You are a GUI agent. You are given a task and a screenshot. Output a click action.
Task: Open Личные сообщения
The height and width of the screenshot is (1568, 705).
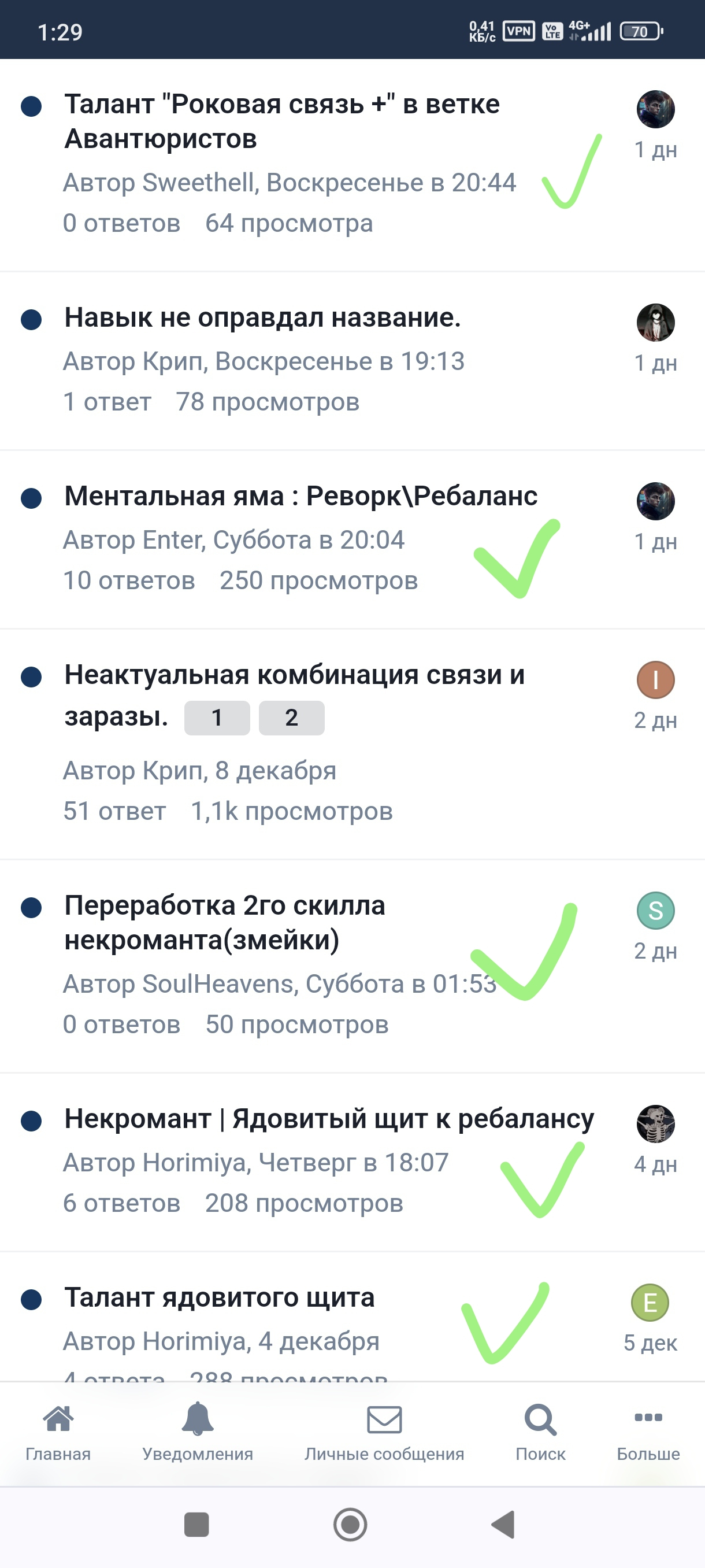384,1432
